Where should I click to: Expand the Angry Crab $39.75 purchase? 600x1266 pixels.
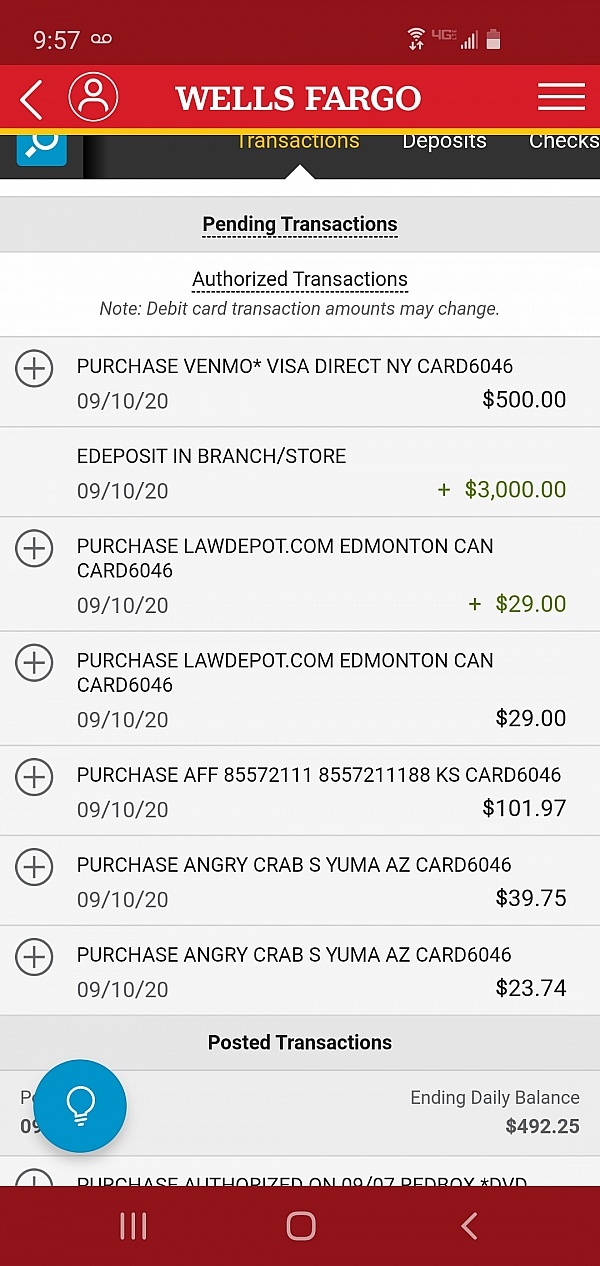pos(34,866)
